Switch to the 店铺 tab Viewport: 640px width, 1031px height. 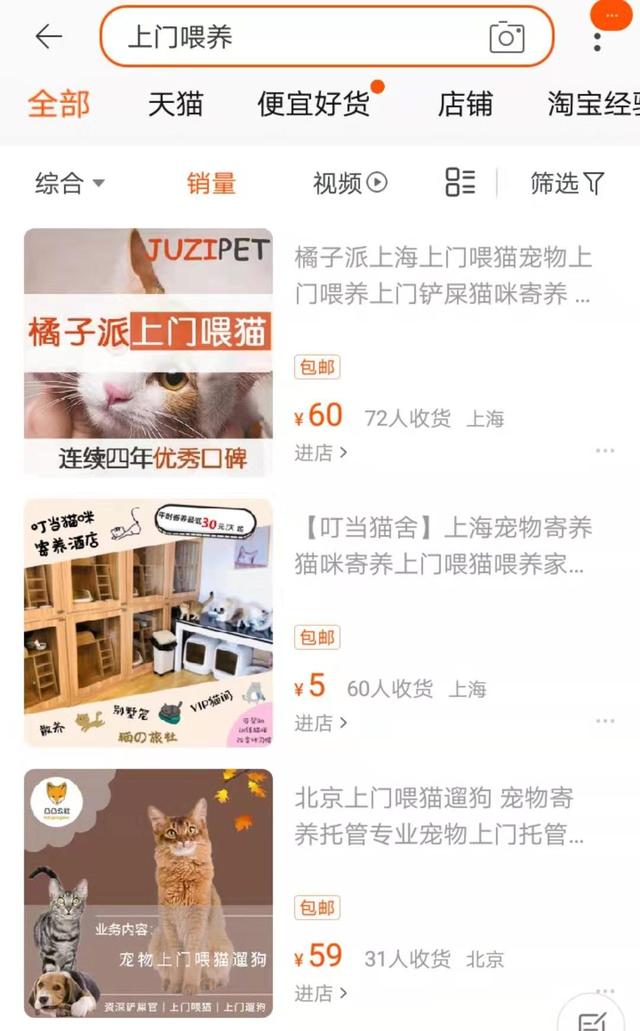click(x=465, y=103)
